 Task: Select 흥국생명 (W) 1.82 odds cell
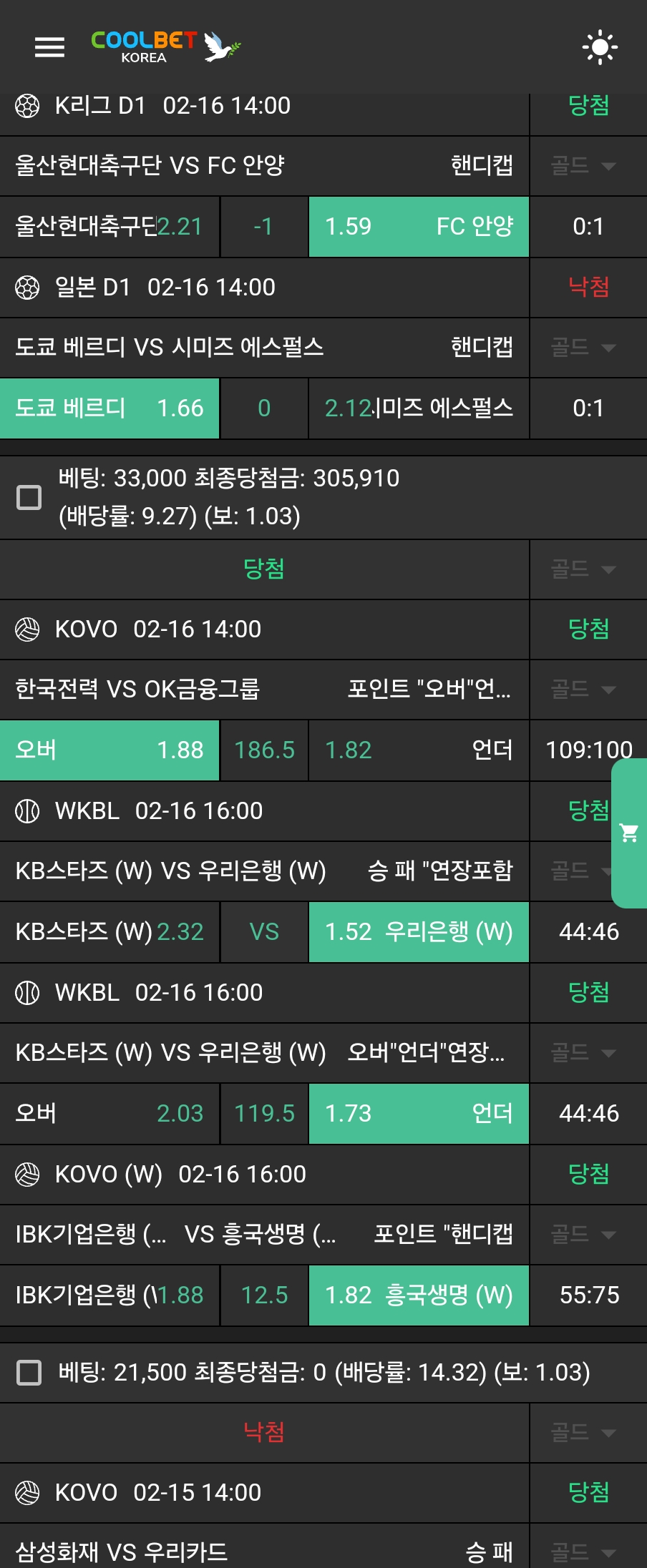coord(419,1295)
